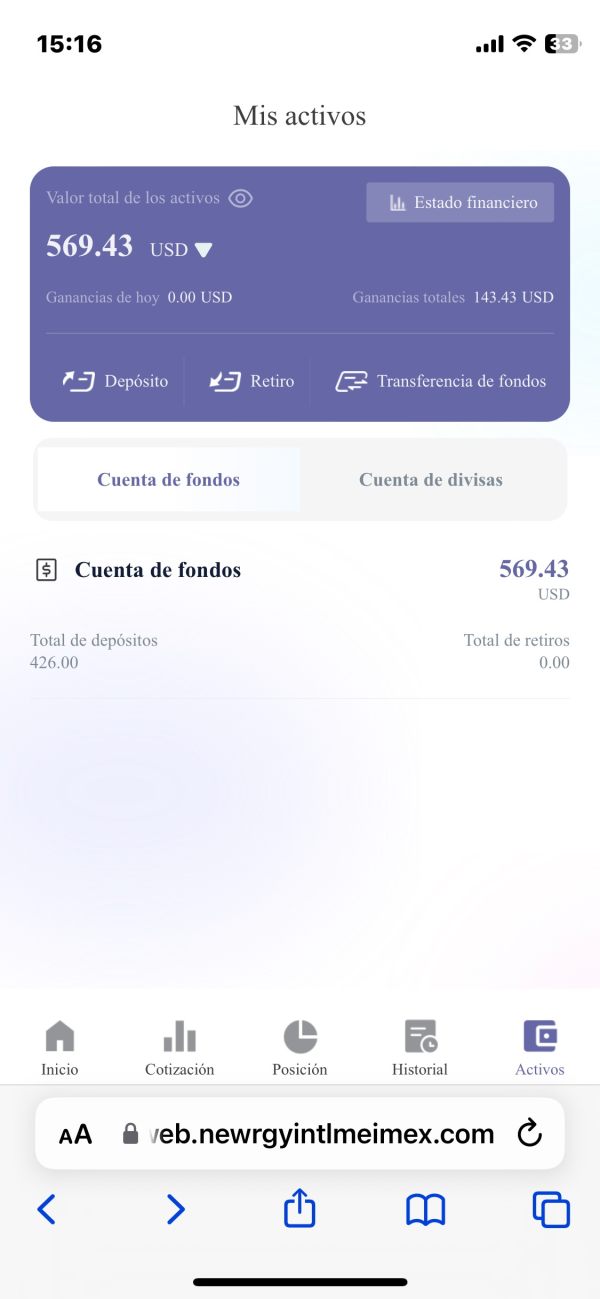Hide the total asset value with eye icon
This screenshot has height=1299, width=600.
click(240, 198)
